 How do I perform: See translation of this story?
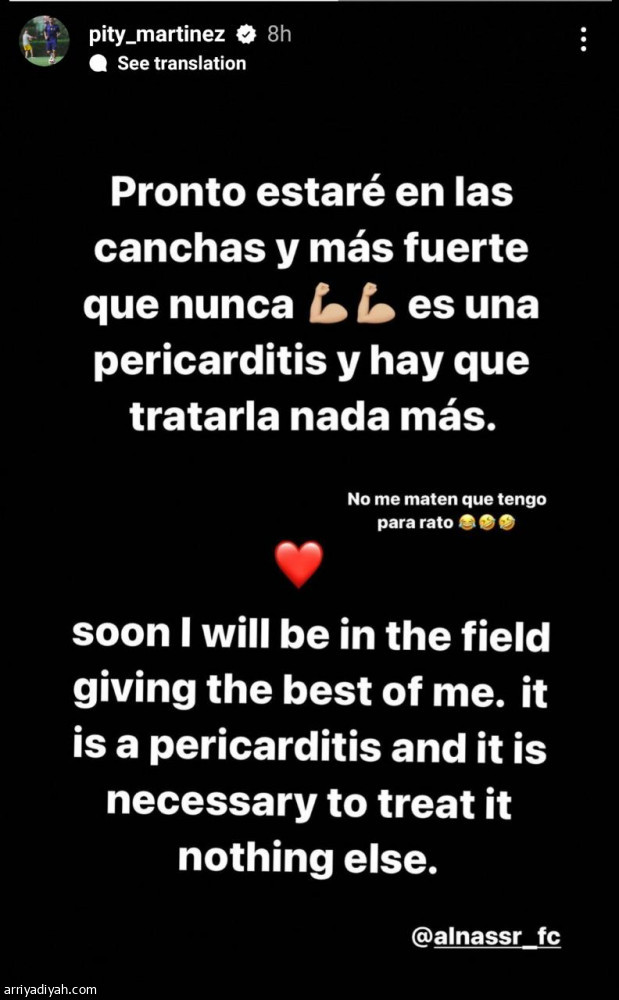pos(180,63)
